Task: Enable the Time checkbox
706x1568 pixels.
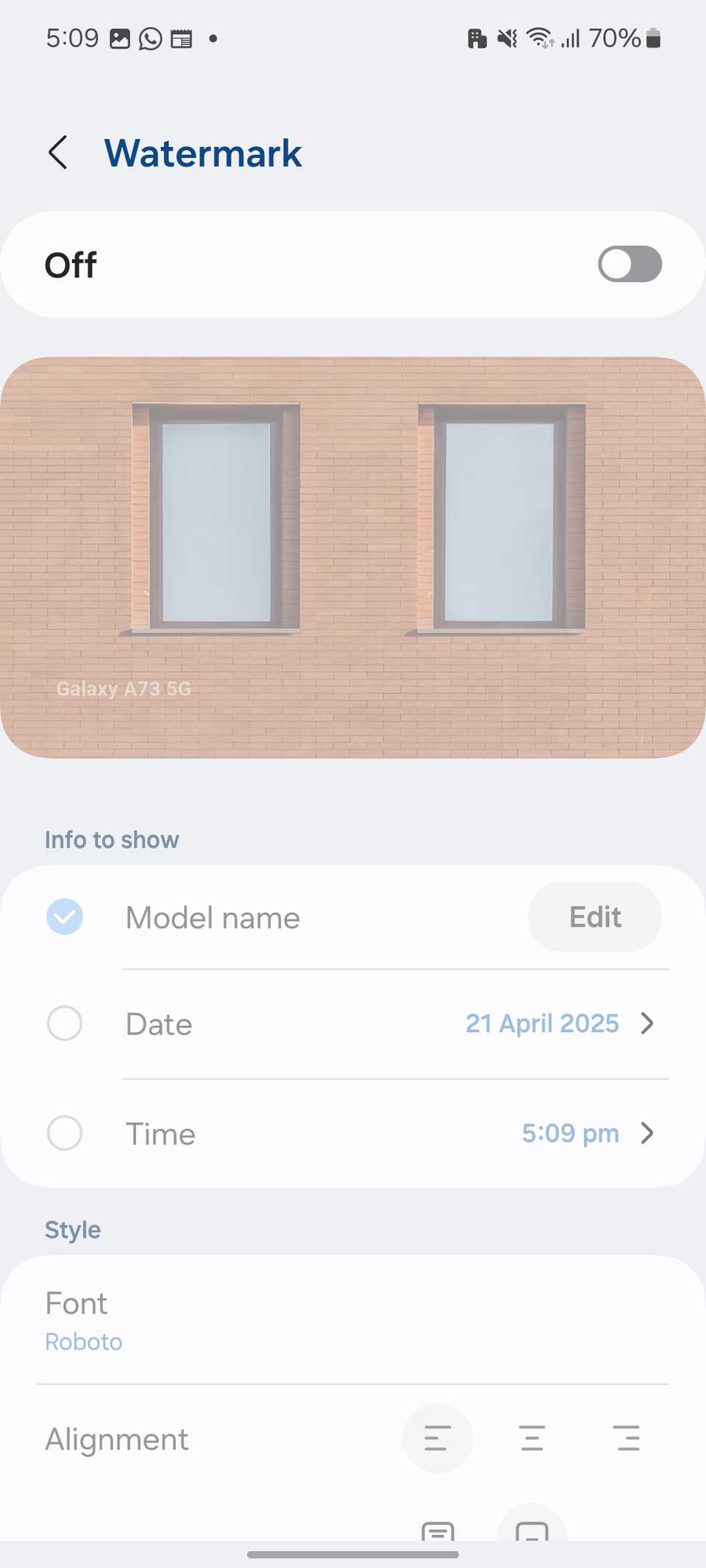Action: (x=65, y=1133)
